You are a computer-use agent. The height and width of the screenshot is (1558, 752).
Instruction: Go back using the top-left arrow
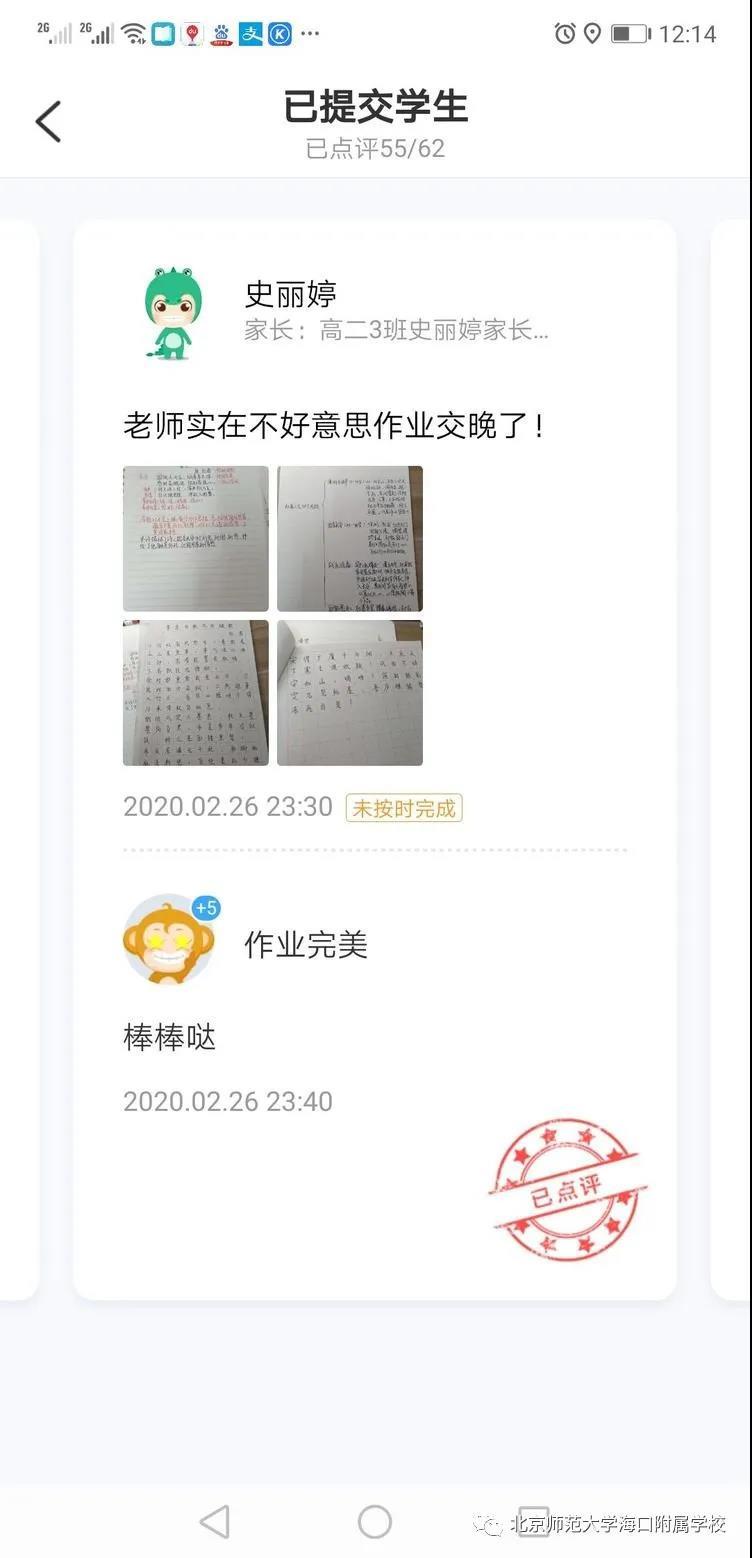(48, 122)
